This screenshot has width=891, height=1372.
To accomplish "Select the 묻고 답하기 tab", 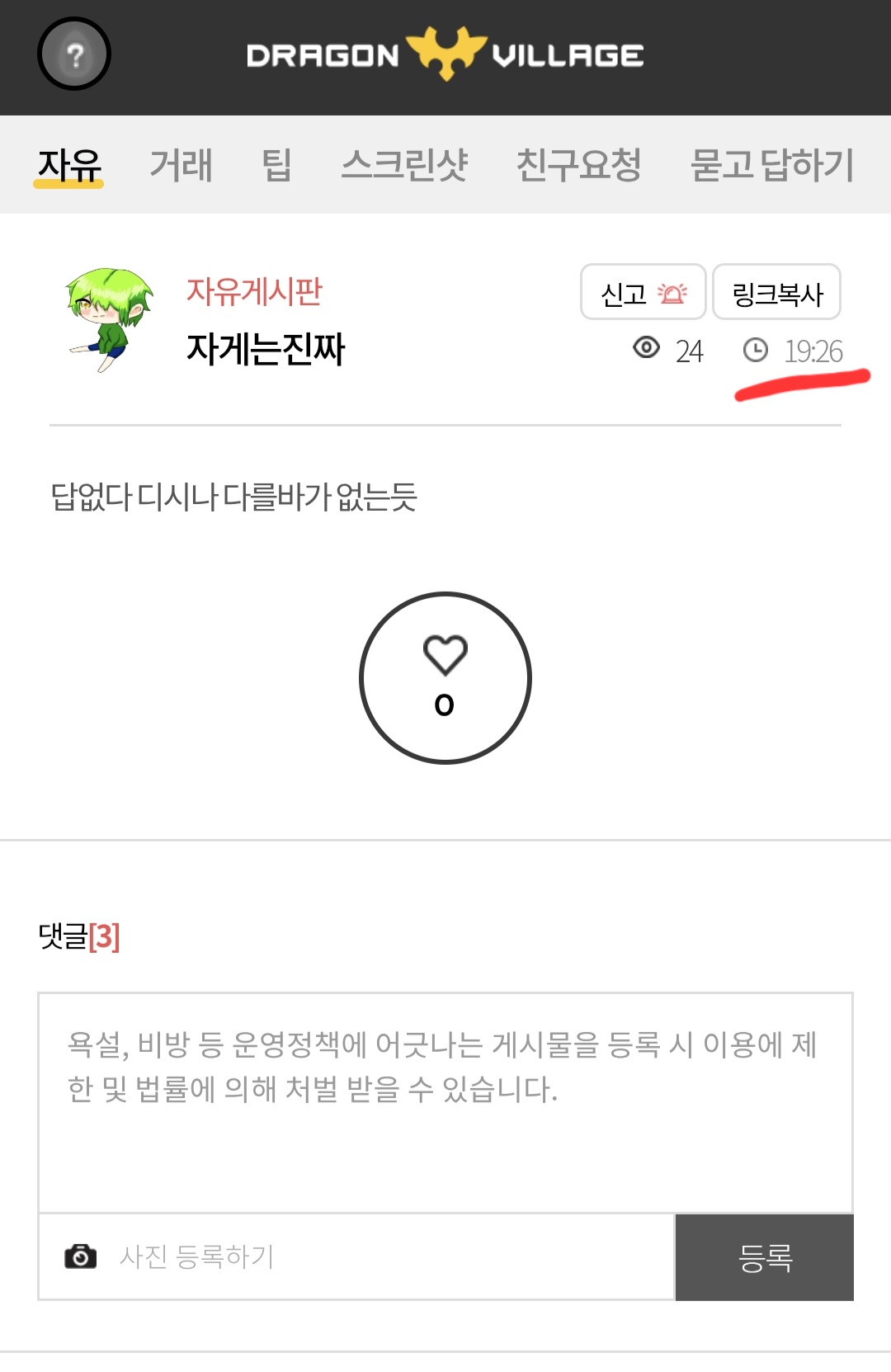I will pyautogui.click(x=771, y=165).
